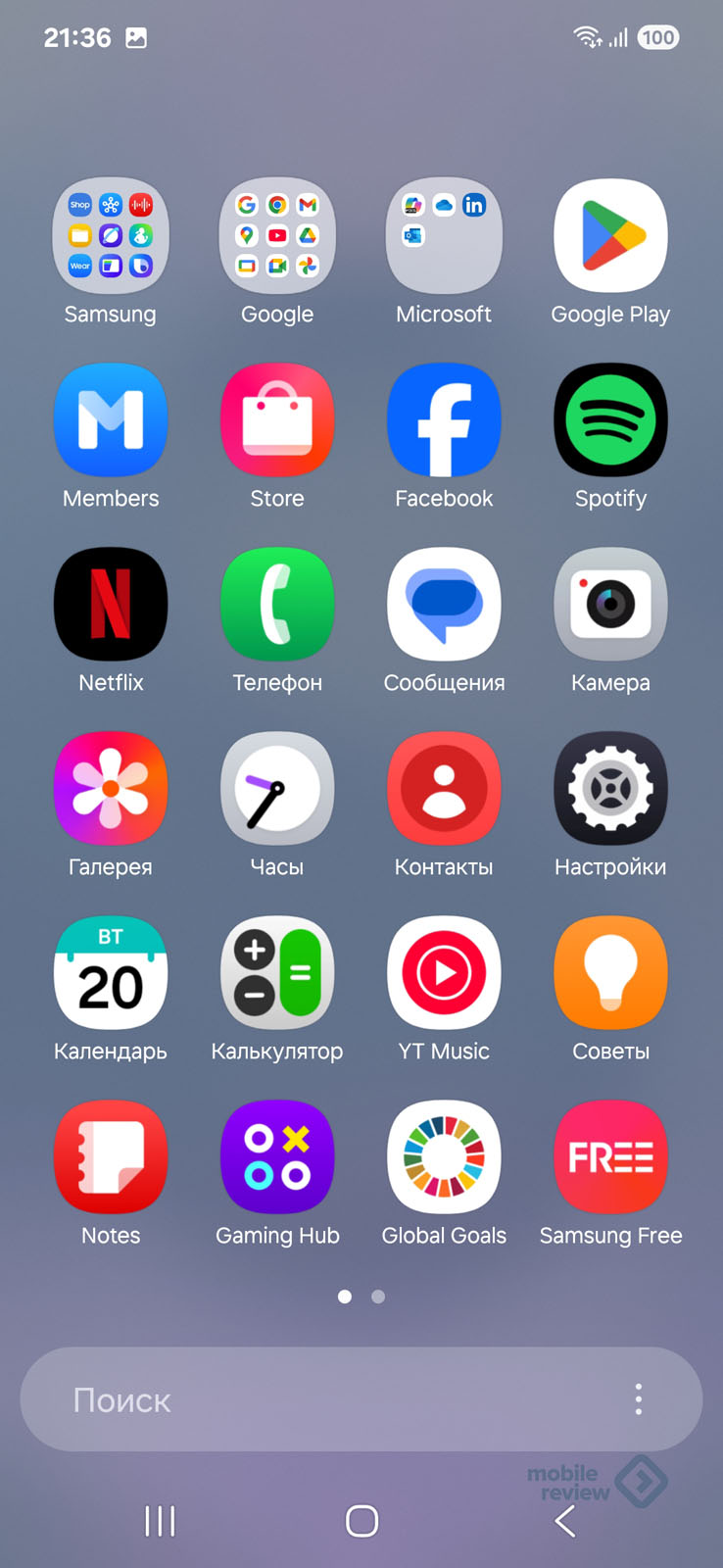Image resolution: width=723 pixels, height=1568 pixels.
Task: Launch Калькулятор
Action: tap(277, 973)
